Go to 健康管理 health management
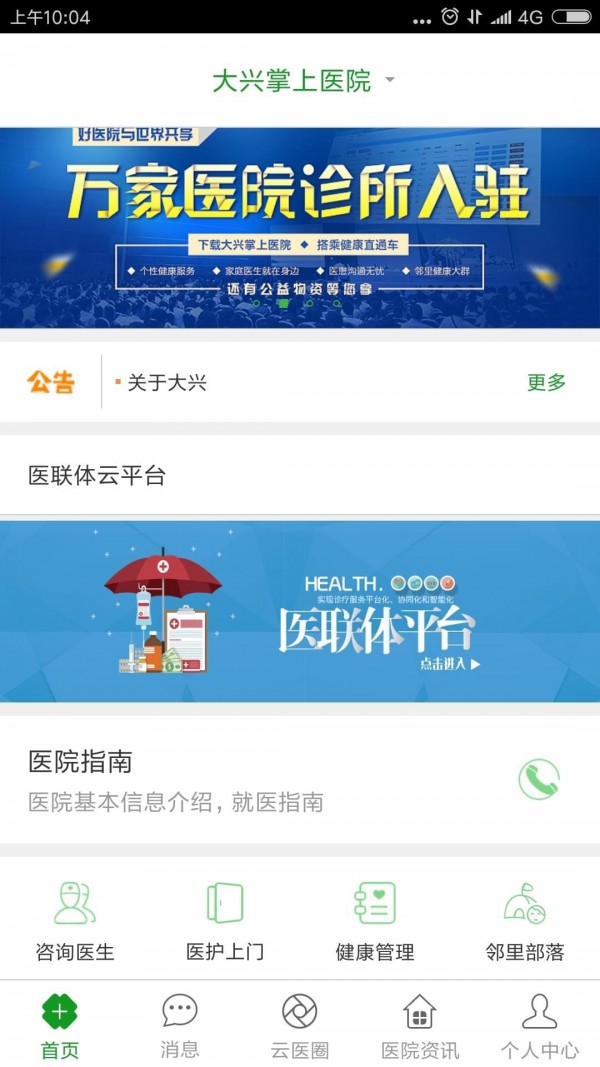This screenshot has height=1067, width=600. 375,921
